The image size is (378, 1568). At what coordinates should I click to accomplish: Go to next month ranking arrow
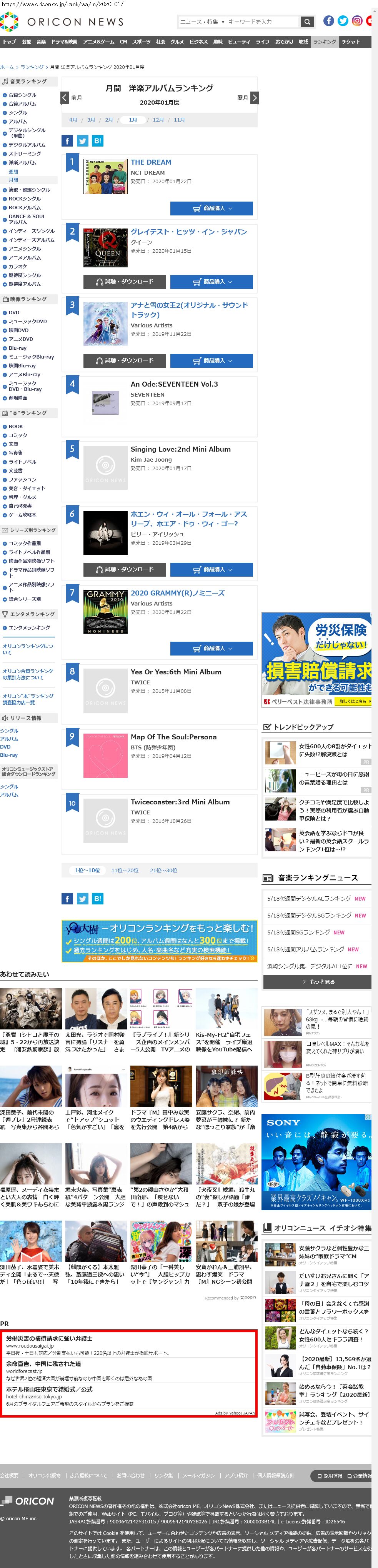coord(255,97)
